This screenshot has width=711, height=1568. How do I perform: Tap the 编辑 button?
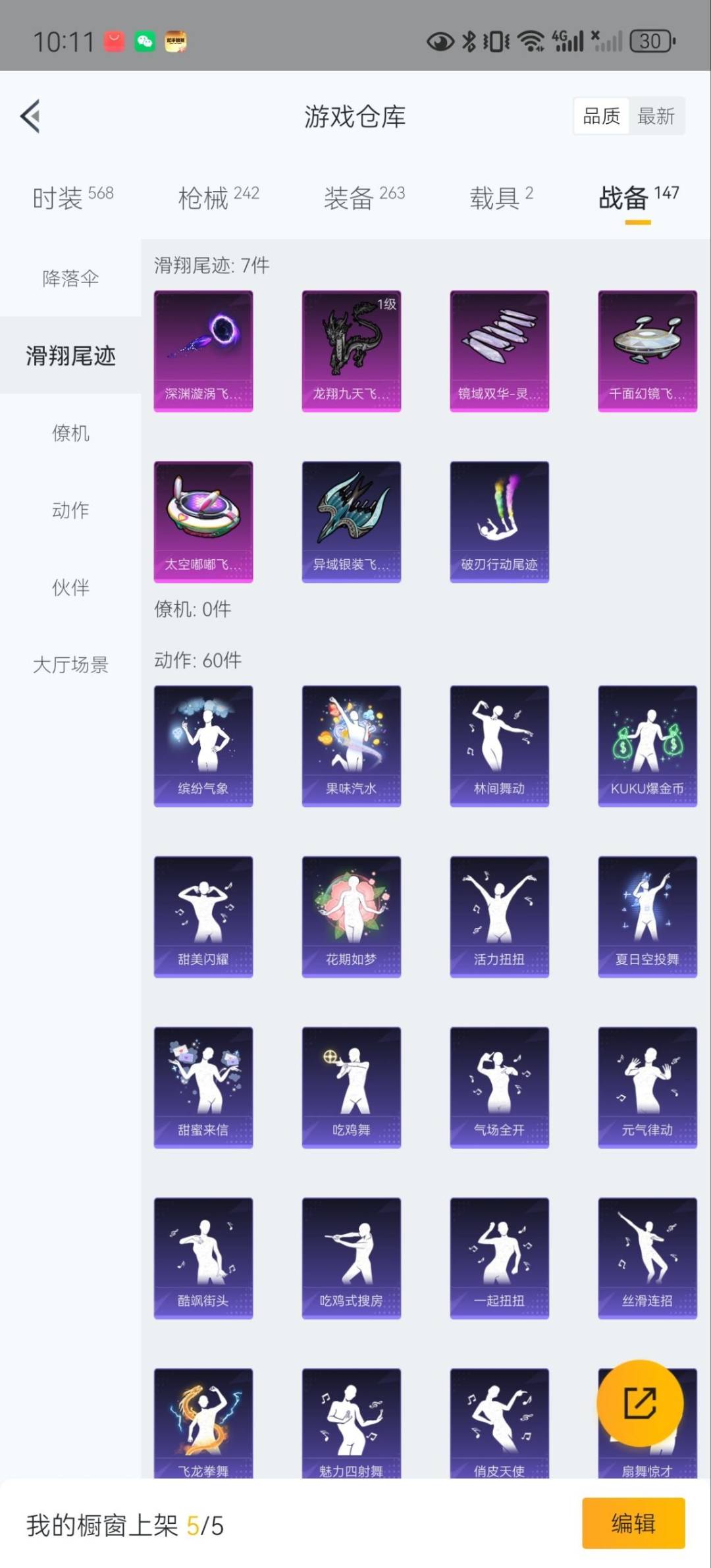tap(633, 1523)
